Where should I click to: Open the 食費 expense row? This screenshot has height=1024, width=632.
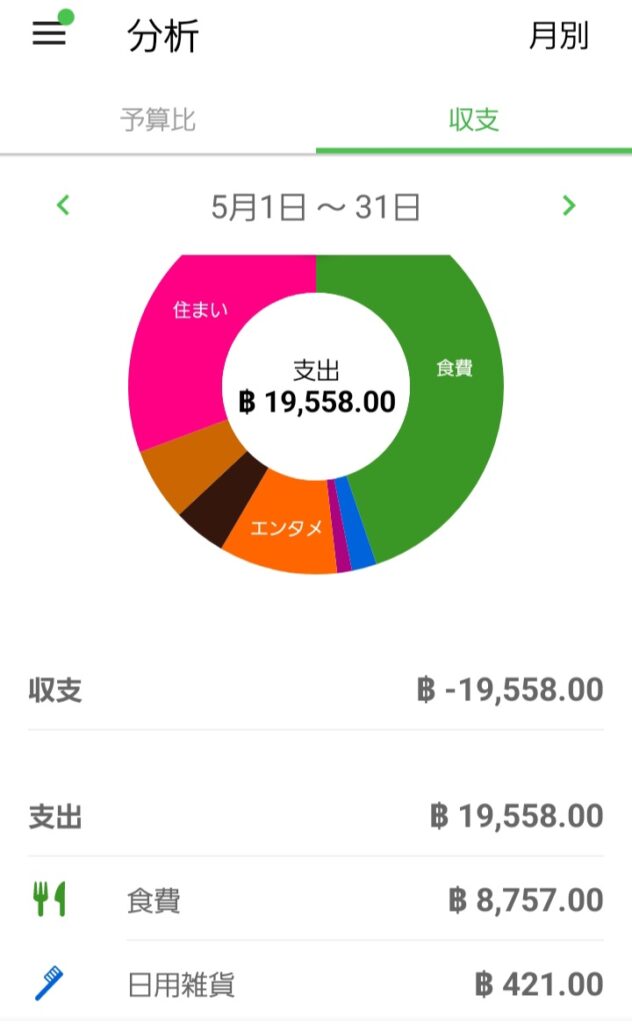click(316, 899)
